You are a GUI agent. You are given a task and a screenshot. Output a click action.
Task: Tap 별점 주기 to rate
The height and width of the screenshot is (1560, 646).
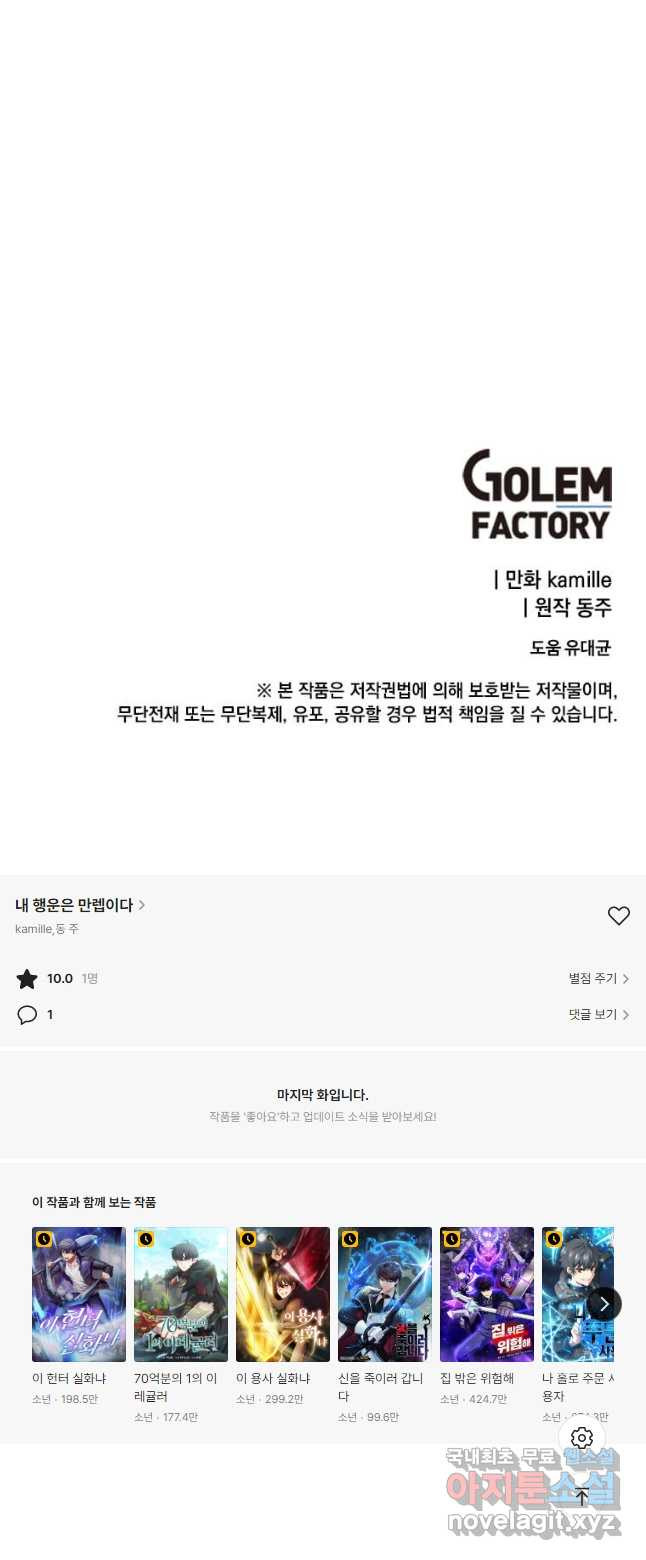[598, 979]
